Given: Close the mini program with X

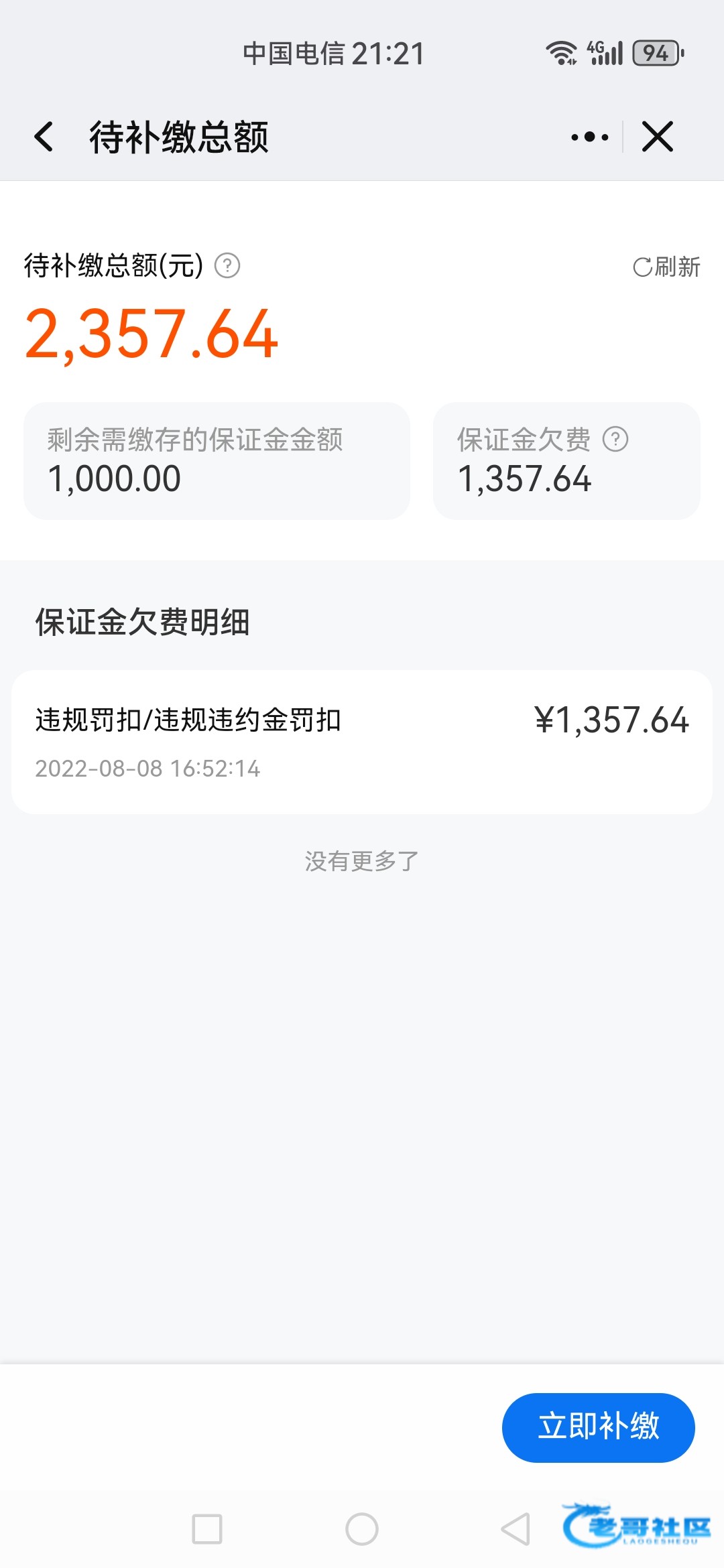Looking at the screenshot, I should point(658,137).
